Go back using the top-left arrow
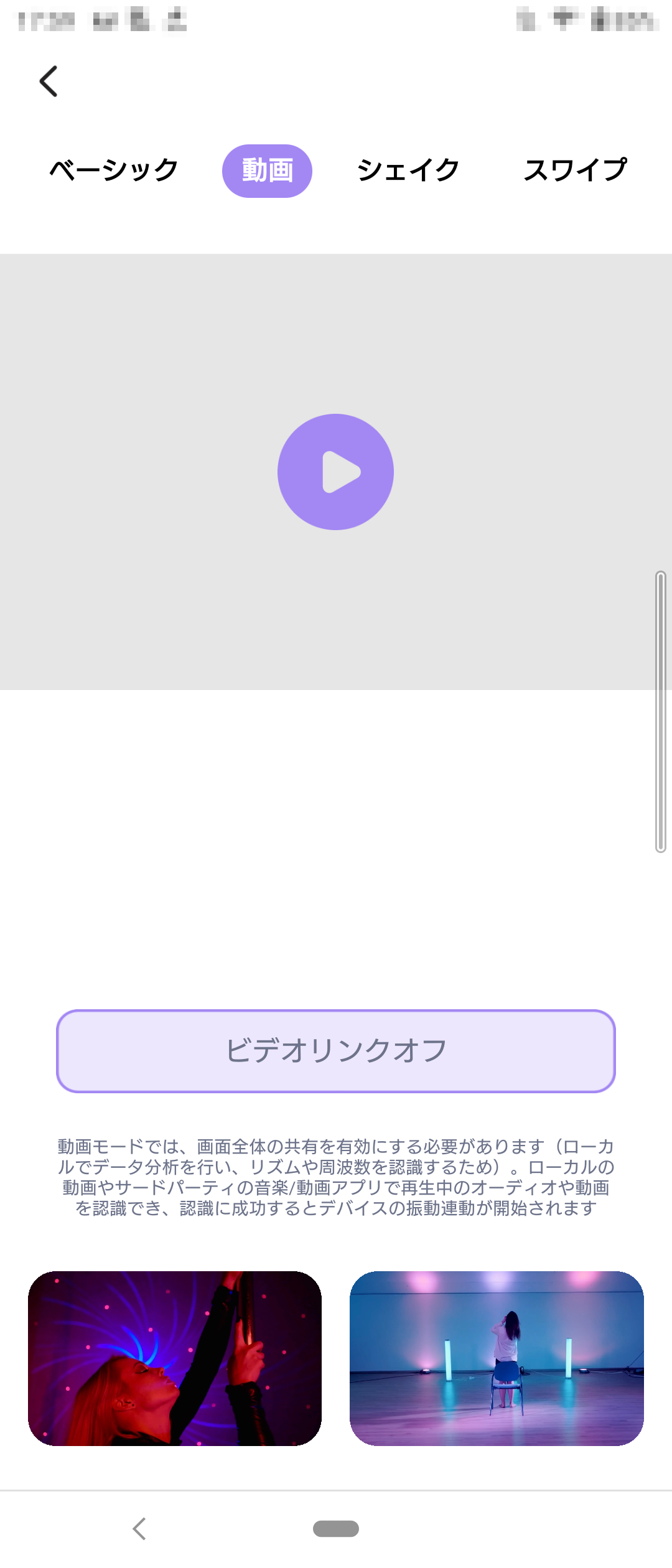The width and height of the screenshot is (672, 1568). tap(49, 82)
